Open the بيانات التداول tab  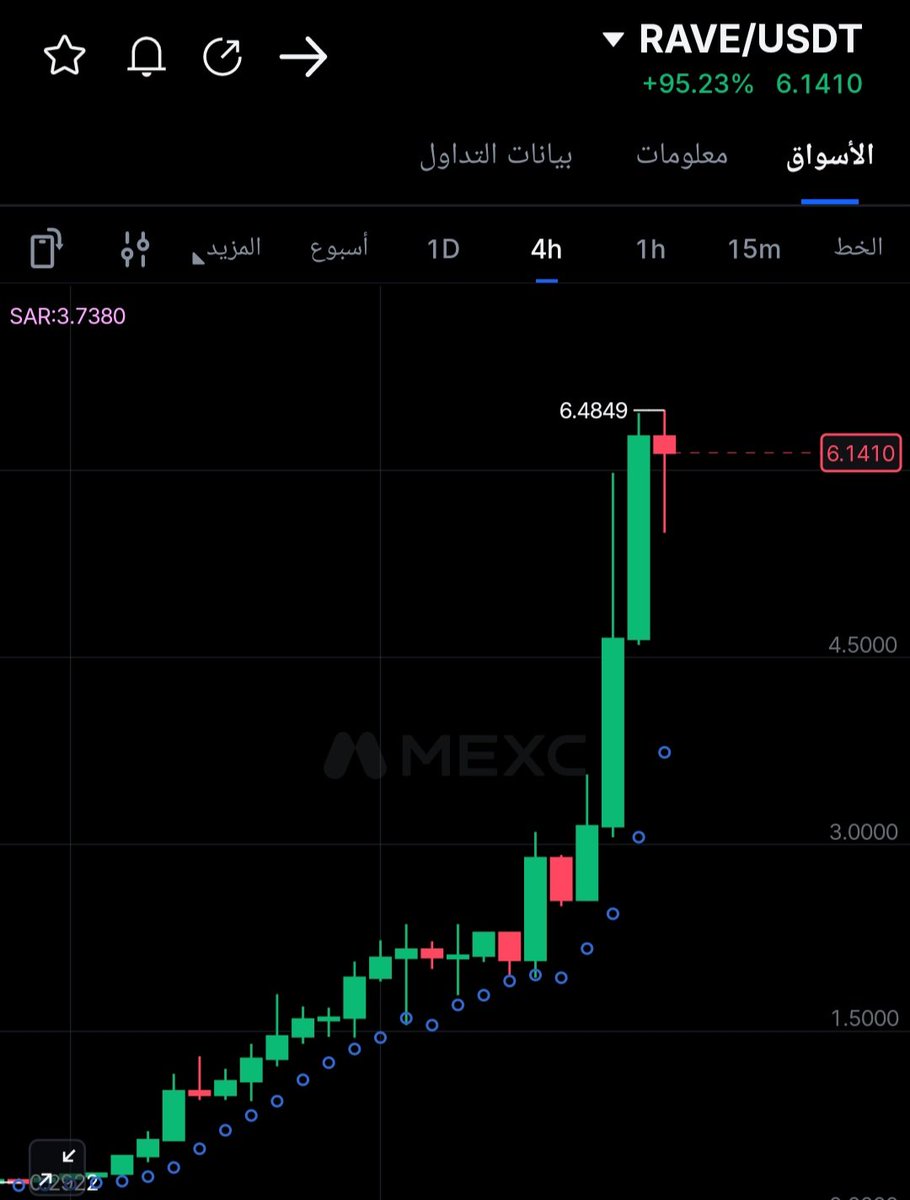[x=496, y=155]
